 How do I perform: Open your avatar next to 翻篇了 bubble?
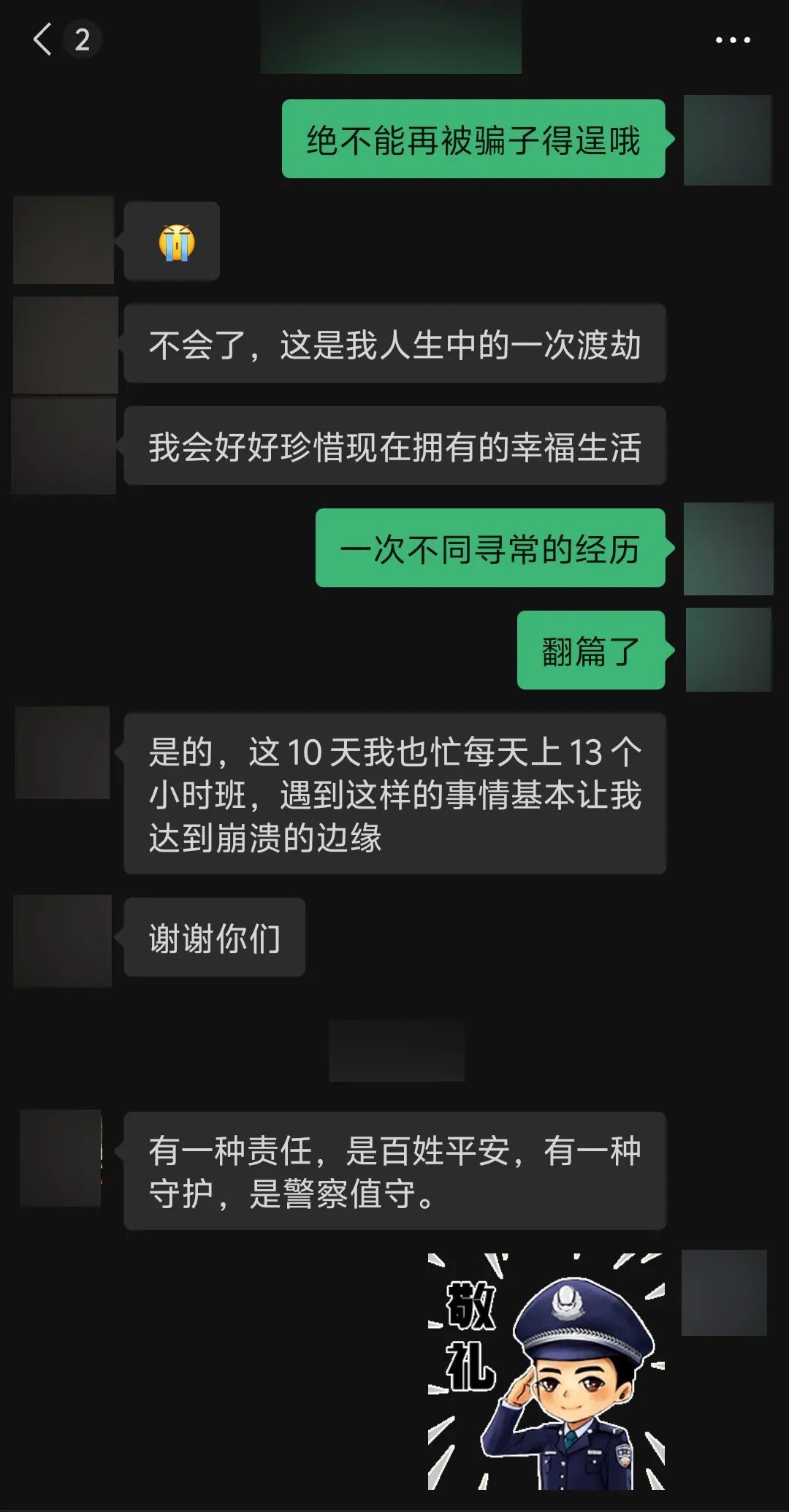coord(728,652)
